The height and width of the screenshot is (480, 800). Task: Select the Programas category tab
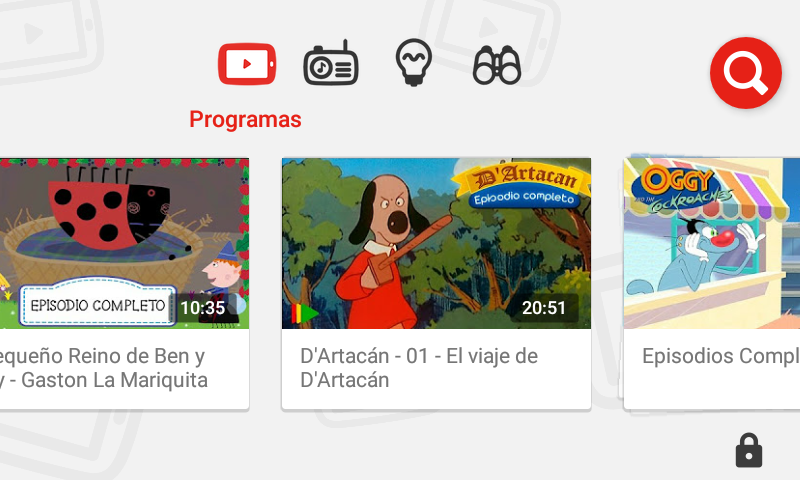[246, 65]
